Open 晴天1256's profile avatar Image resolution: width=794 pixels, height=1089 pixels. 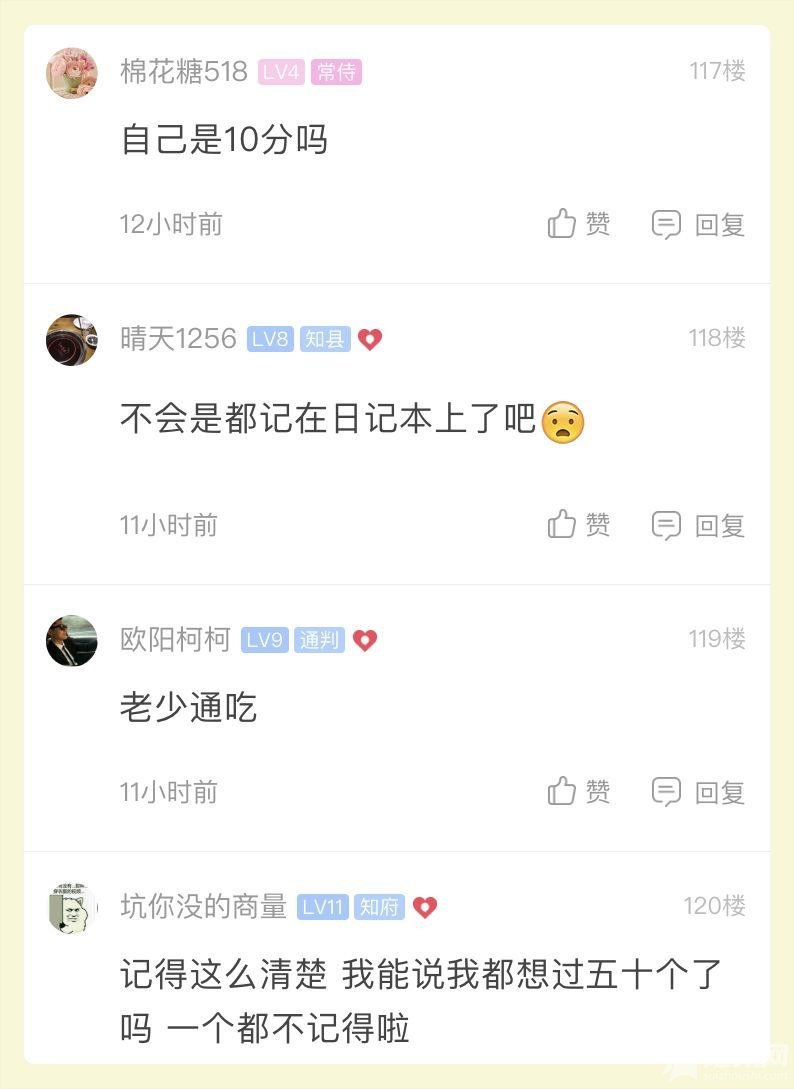coord(72,340)
